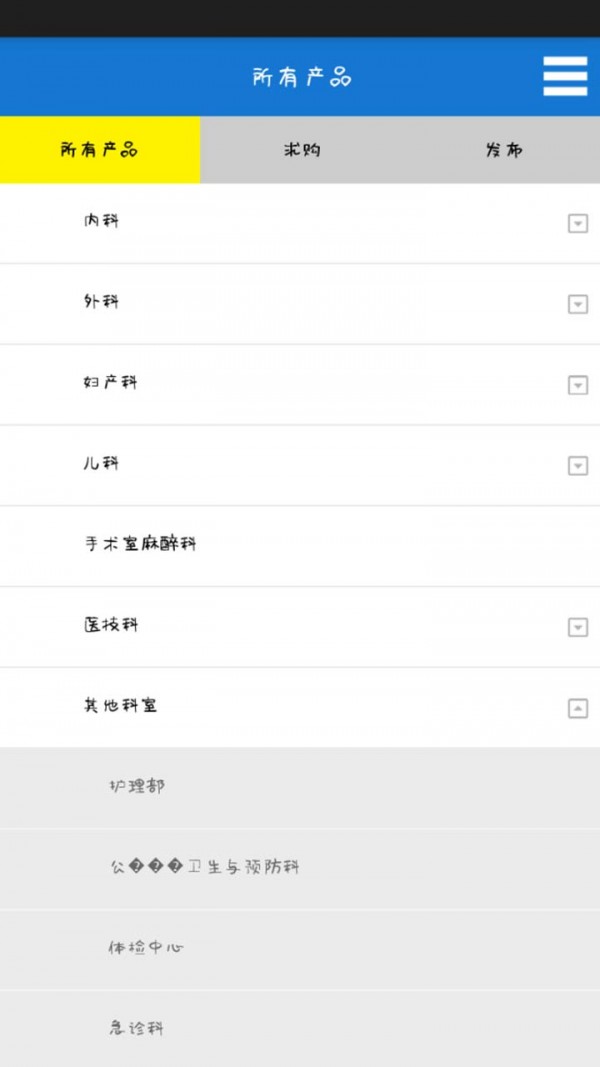600x1067 pixels.
Task: Open the hamburger menu in header
Action: click(565, 76)
